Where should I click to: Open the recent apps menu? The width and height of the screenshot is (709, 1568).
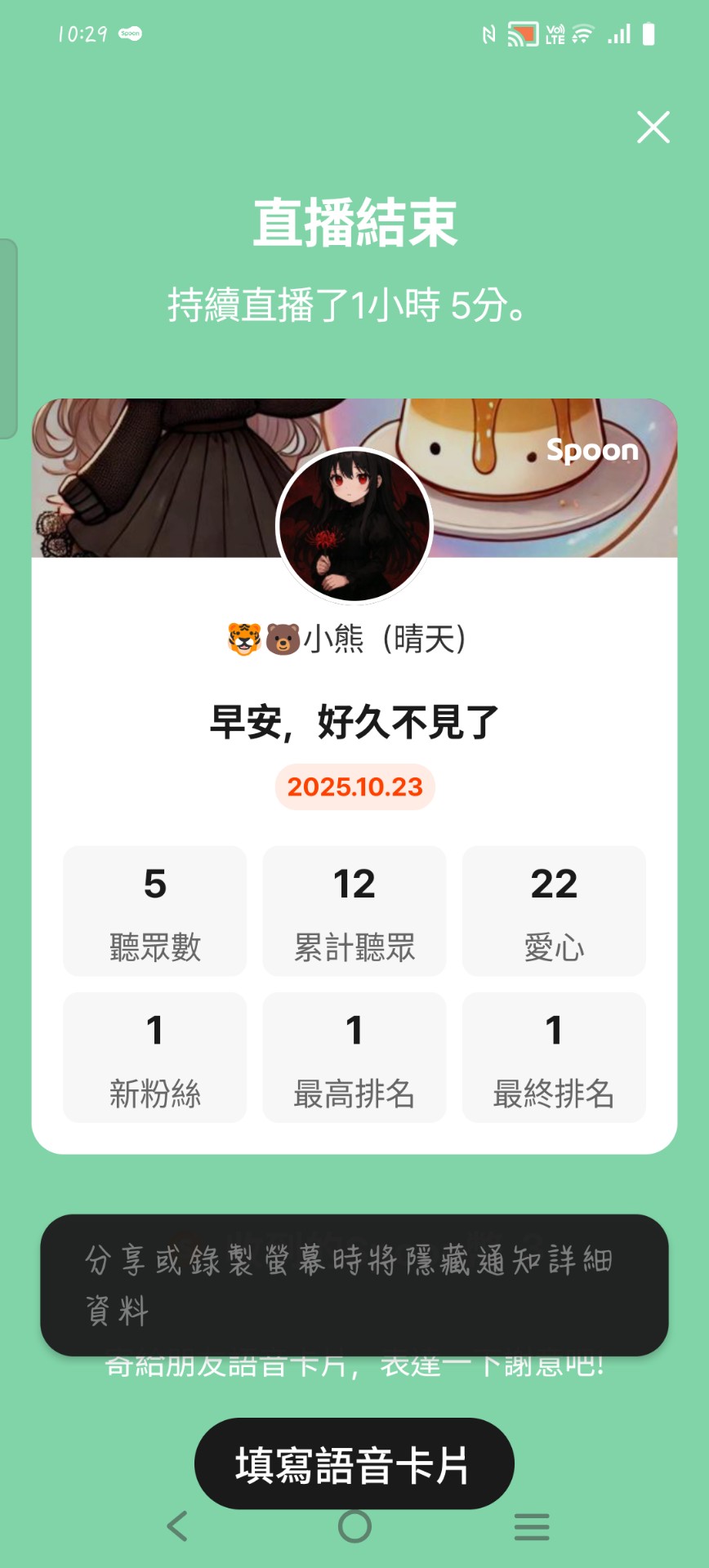pyautogui.click(x=531, y=1526)
